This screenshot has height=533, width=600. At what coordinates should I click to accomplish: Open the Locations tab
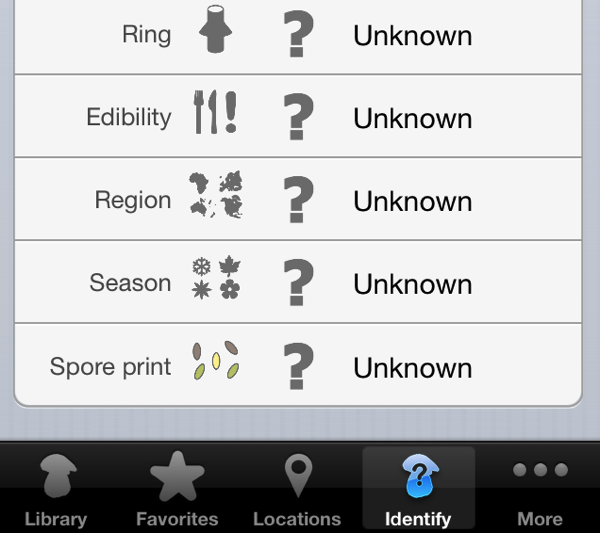click(297, 490)
